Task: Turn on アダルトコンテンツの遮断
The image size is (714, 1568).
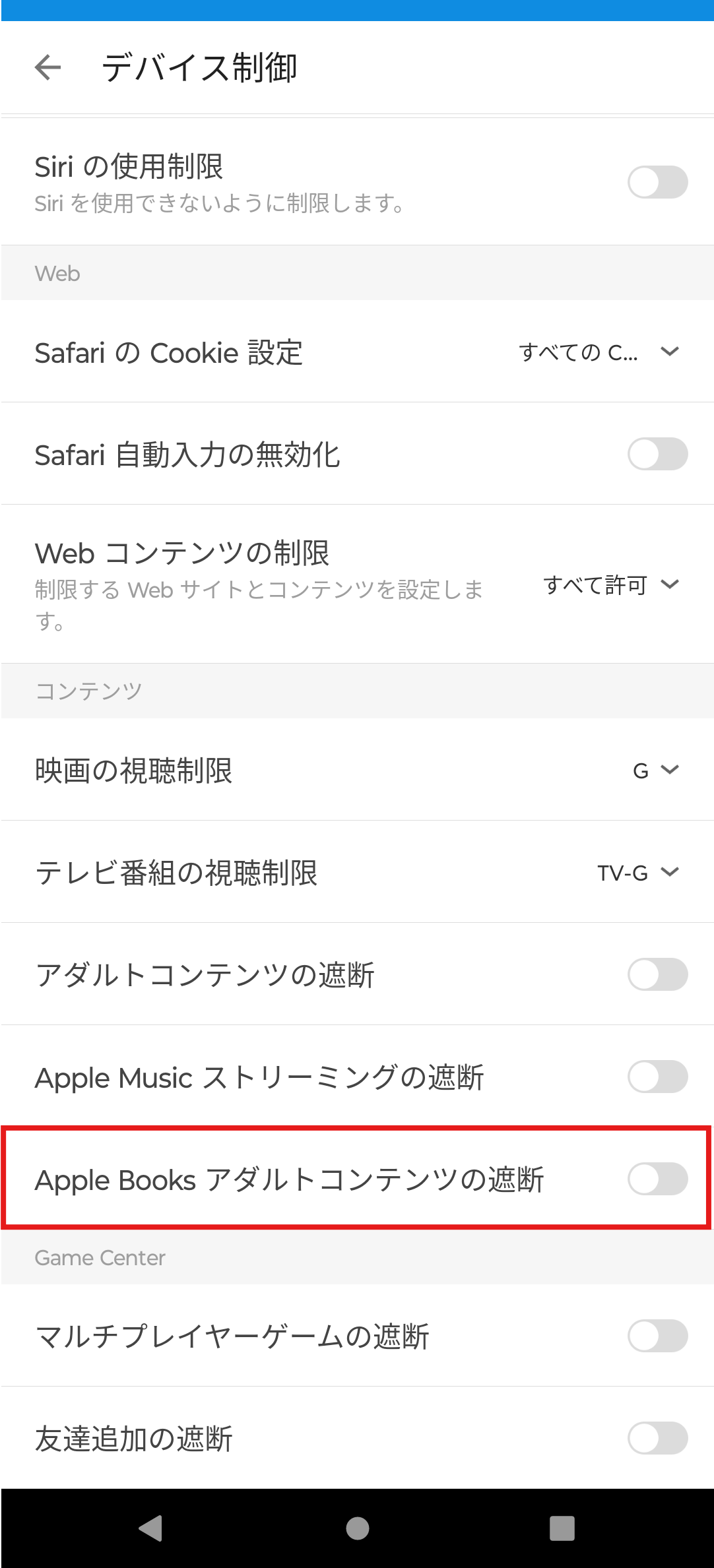Action: [x=657, y=974]
